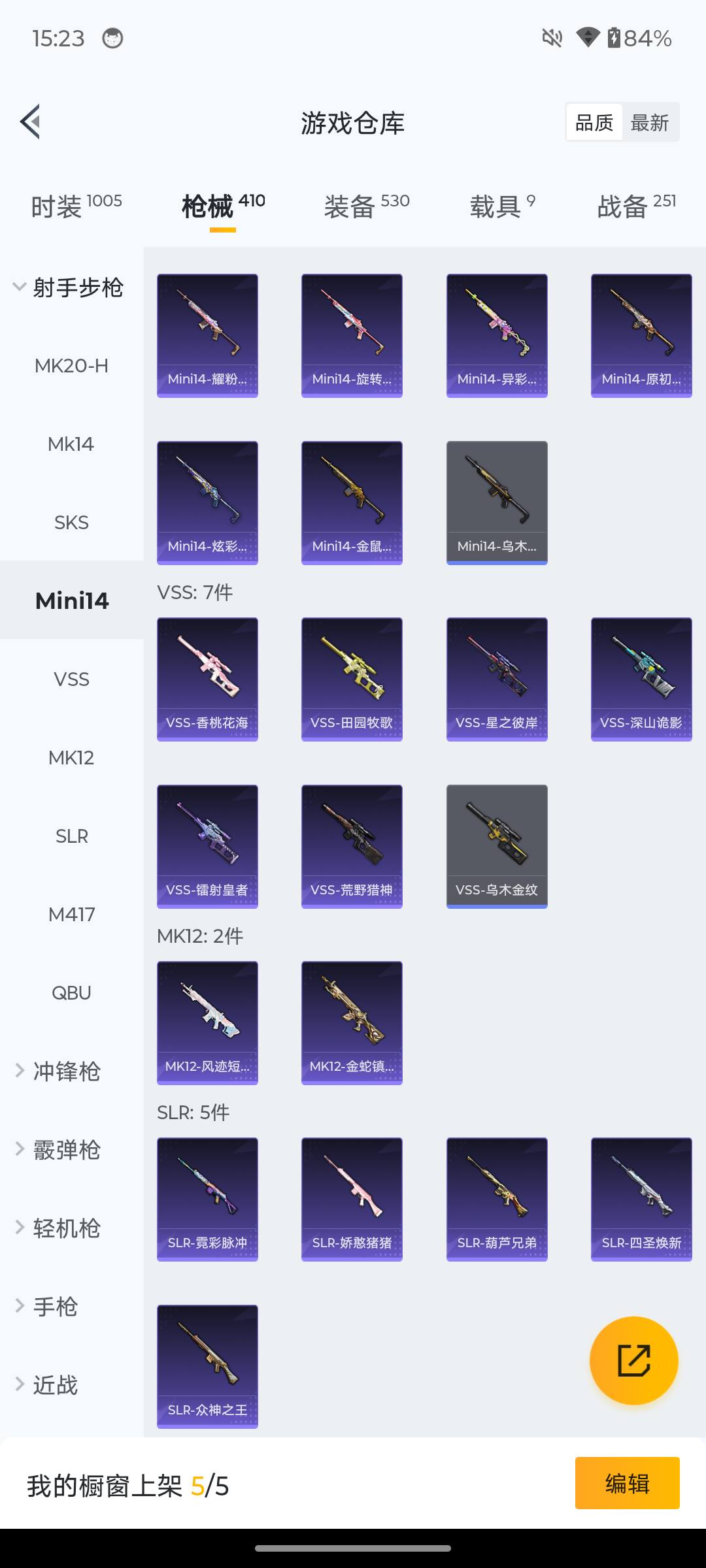The image size is (706, 1568).
Task: Open the SLR-众神之王 skin
Action: tap(207, 1366)
